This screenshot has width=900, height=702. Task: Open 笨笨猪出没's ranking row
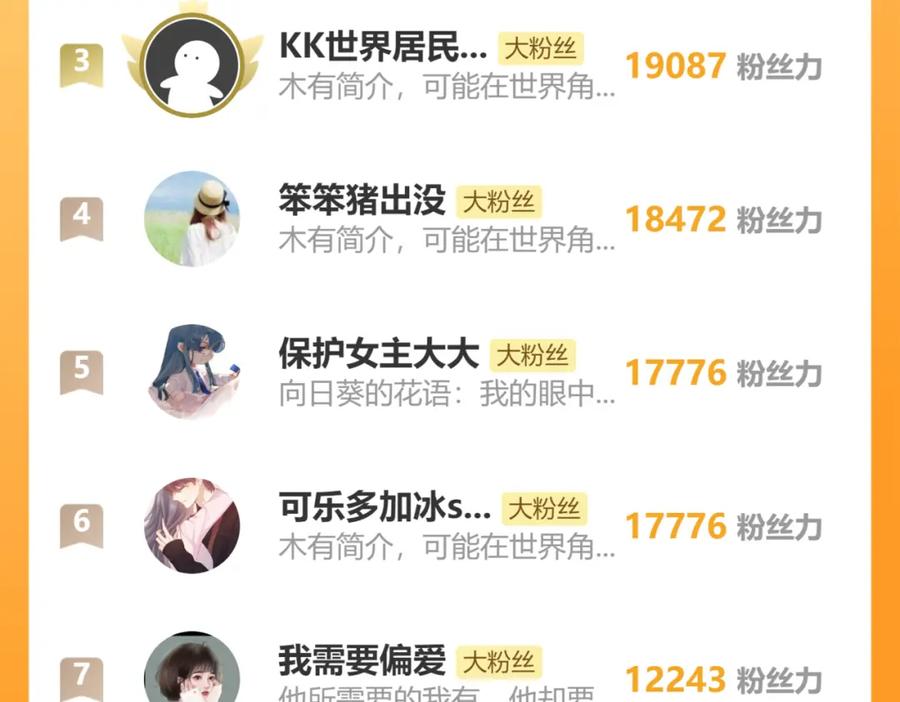click(x=449, y=219)
